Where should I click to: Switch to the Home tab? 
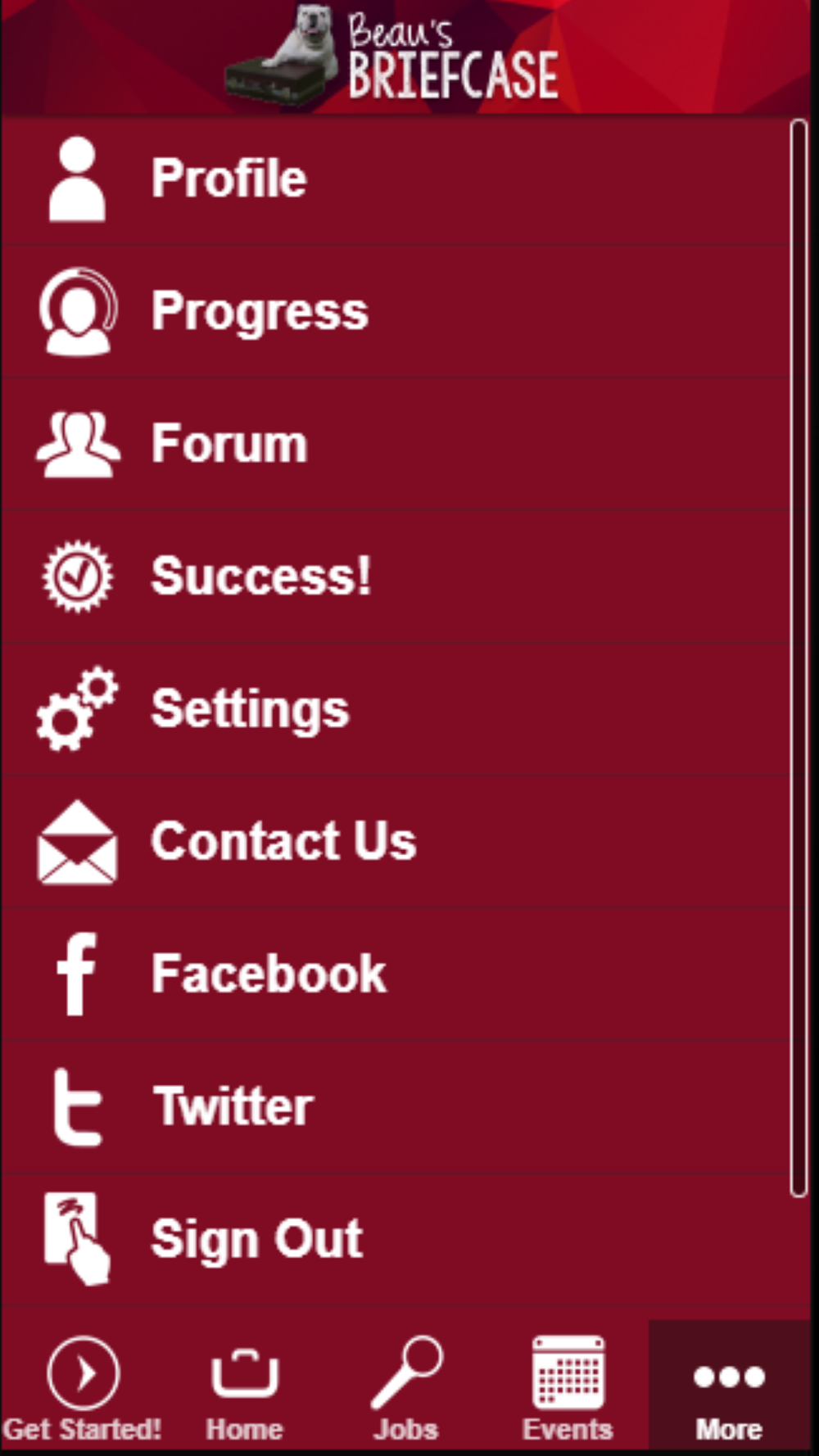click(x=244, y=1387)
